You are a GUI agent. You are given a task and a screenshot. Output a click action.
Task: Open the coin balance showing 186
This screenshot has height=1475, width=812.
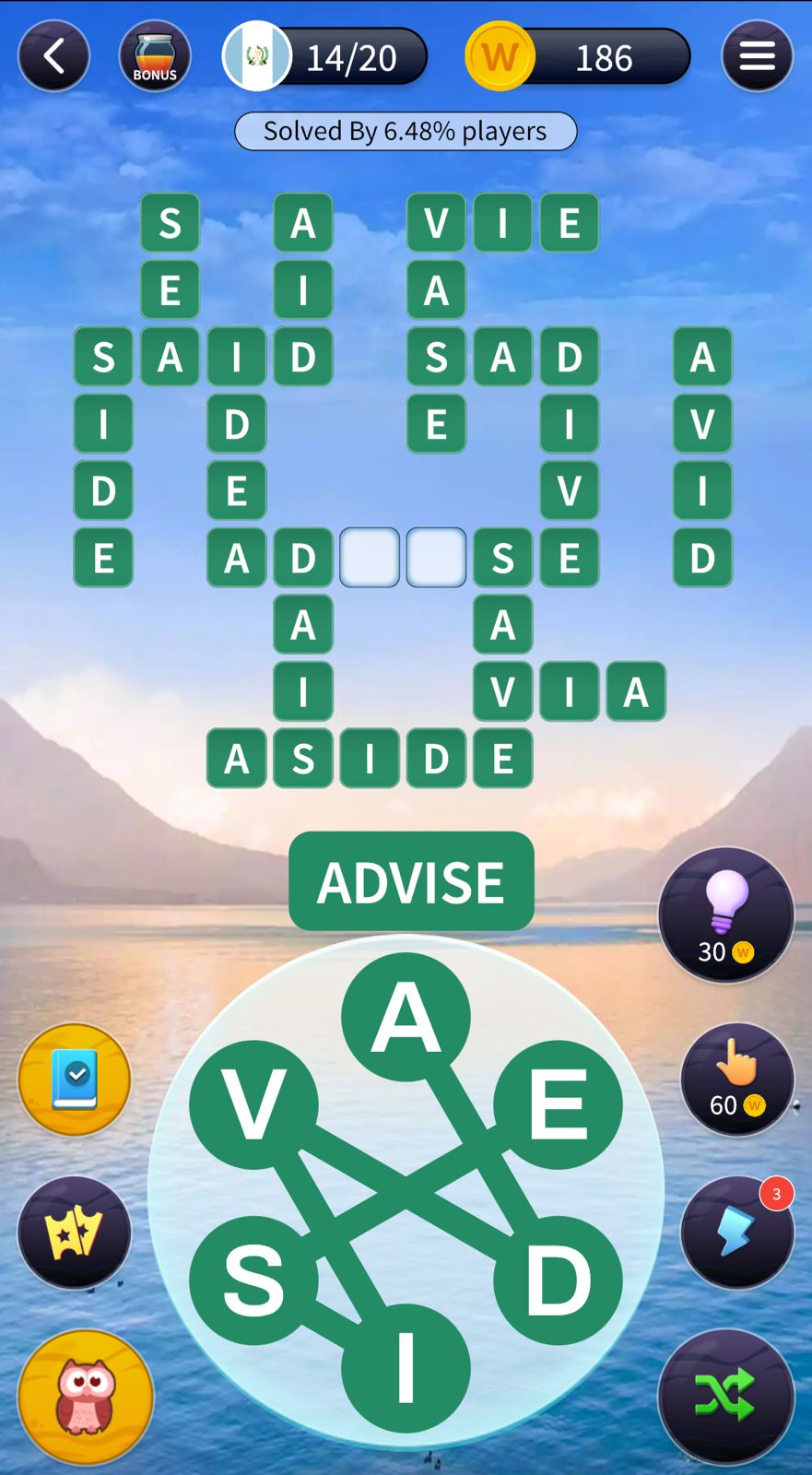(x=578, y=57)
